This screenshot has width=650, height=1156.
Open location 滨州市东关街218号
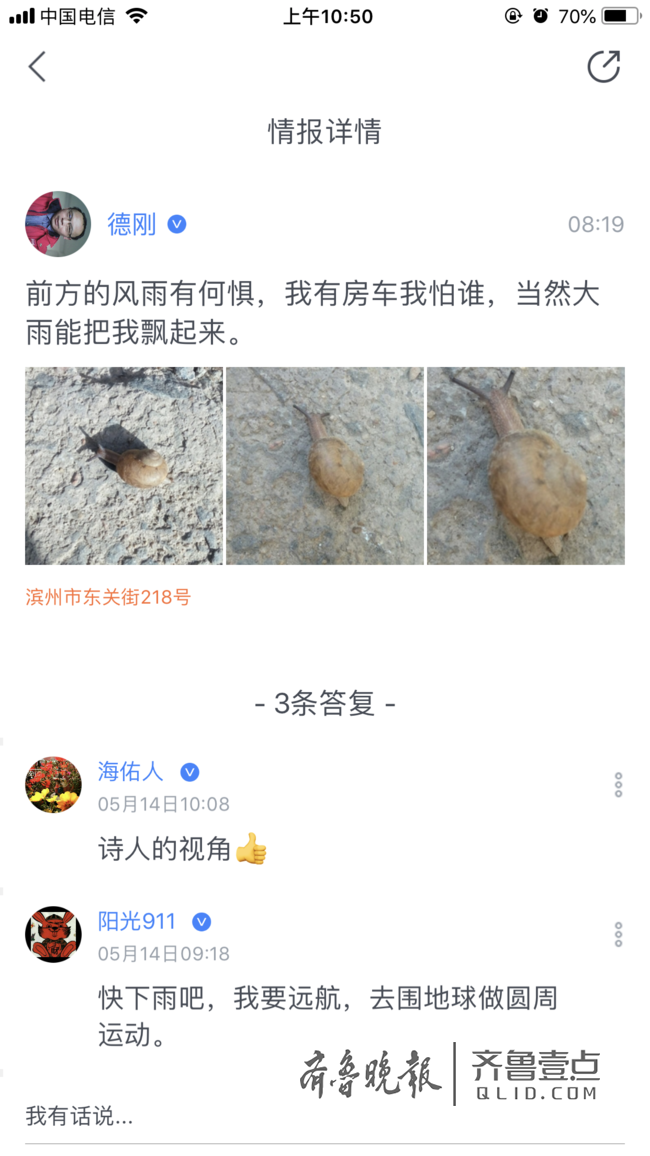coord(108,598)
